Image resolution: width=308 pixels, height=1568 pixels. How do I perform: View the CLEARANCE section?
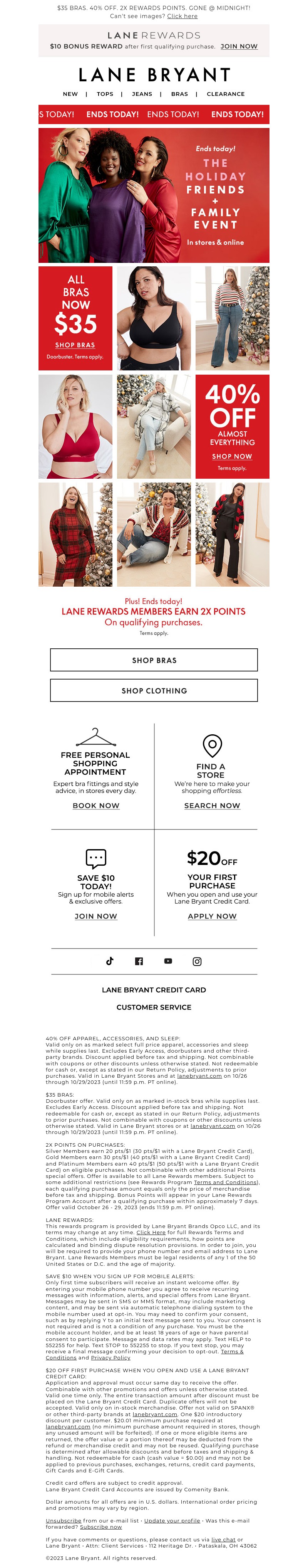pos(225,94)
